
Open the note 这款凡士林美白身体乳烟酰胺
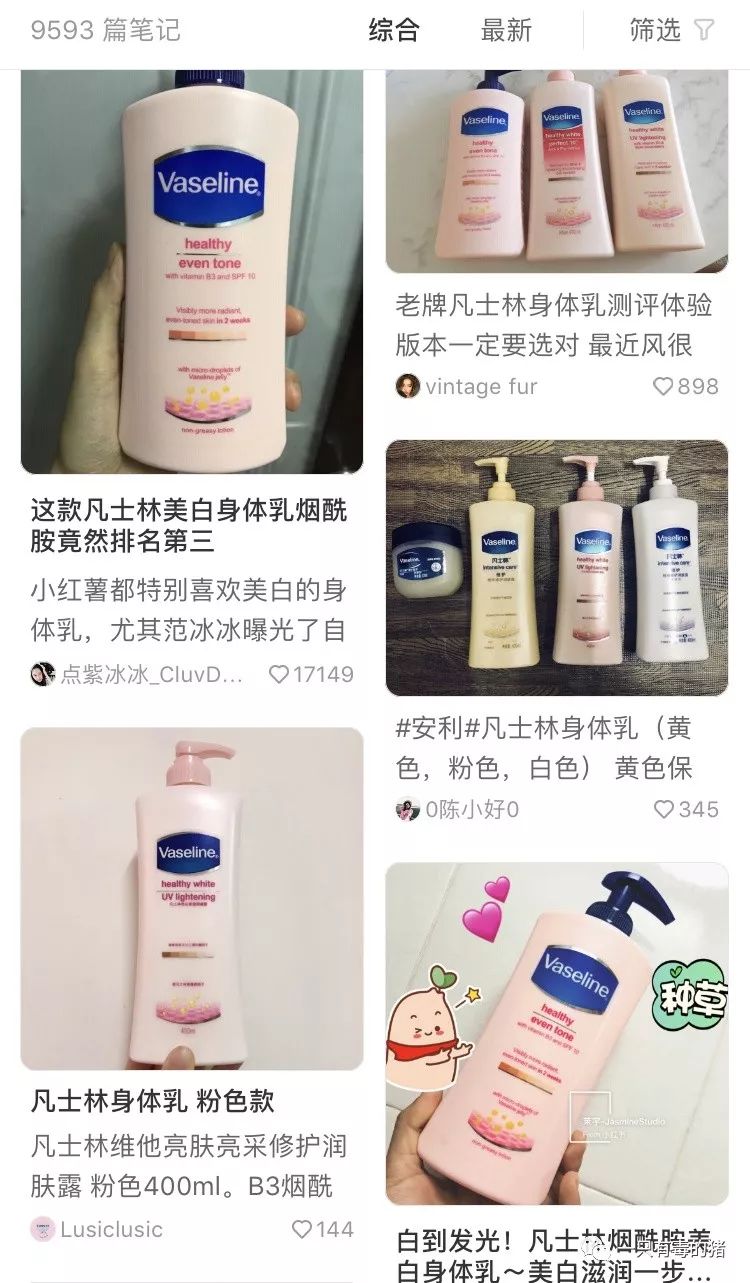(190, 527)
